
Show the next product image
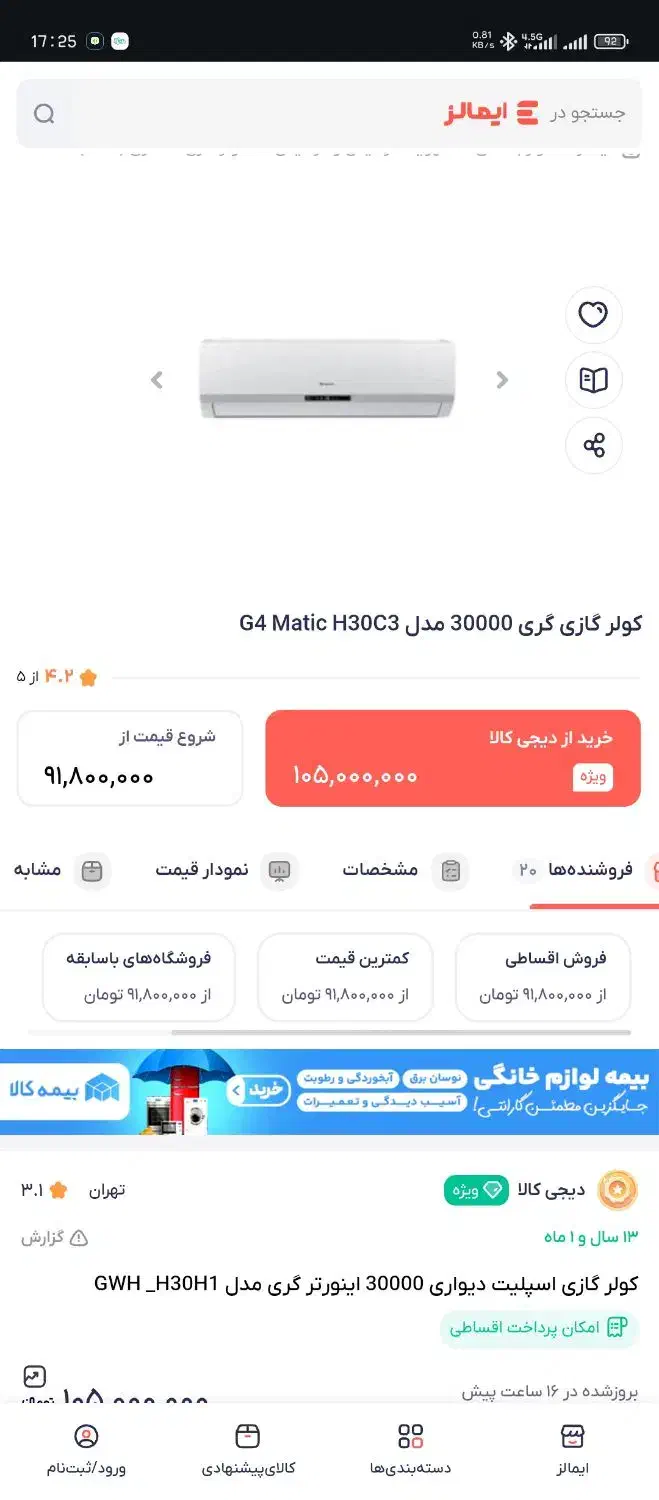(502, 380)
